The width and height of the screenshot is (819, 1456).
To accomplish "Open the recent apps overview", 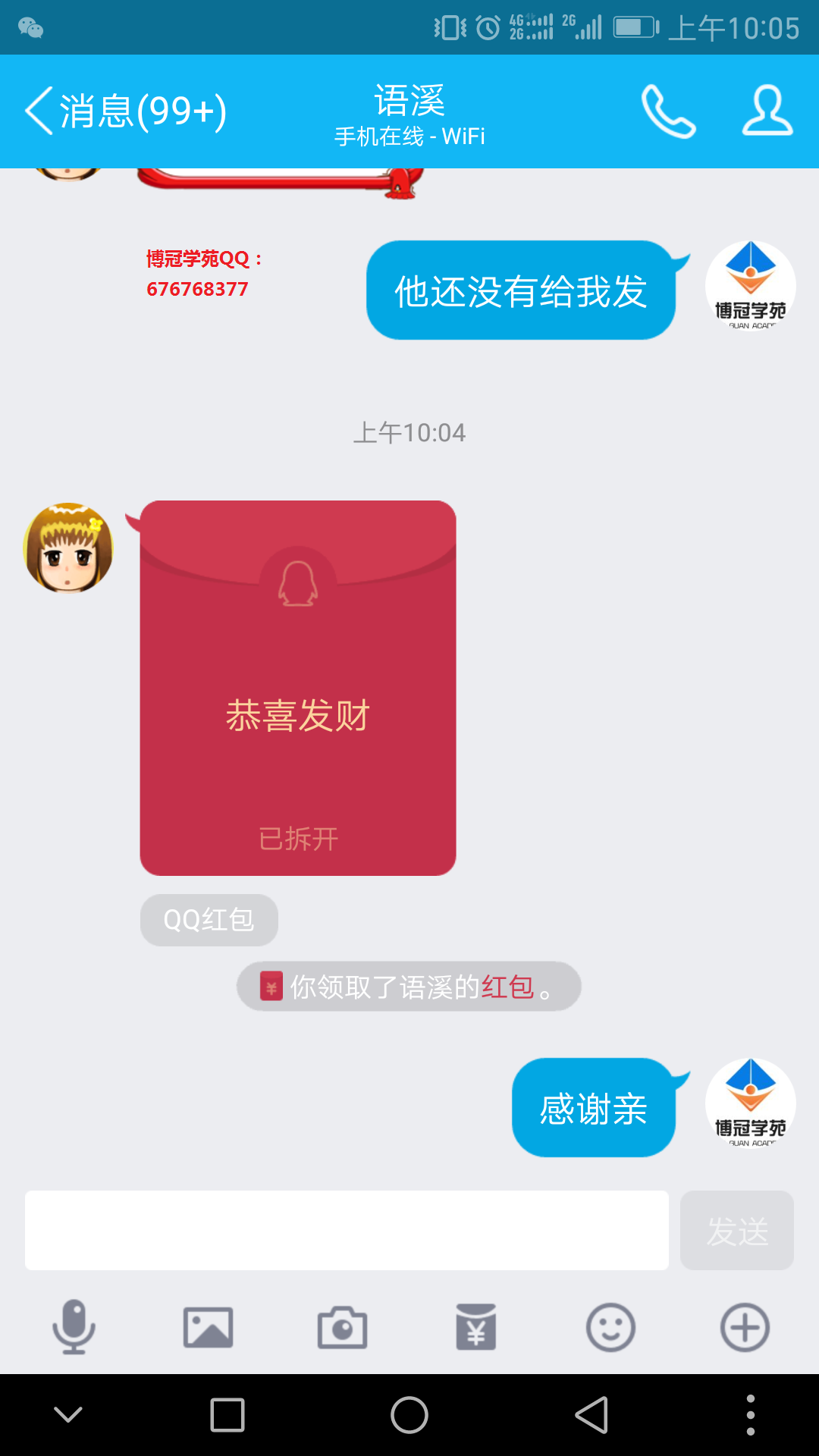I will click(x=227, y=1415).
